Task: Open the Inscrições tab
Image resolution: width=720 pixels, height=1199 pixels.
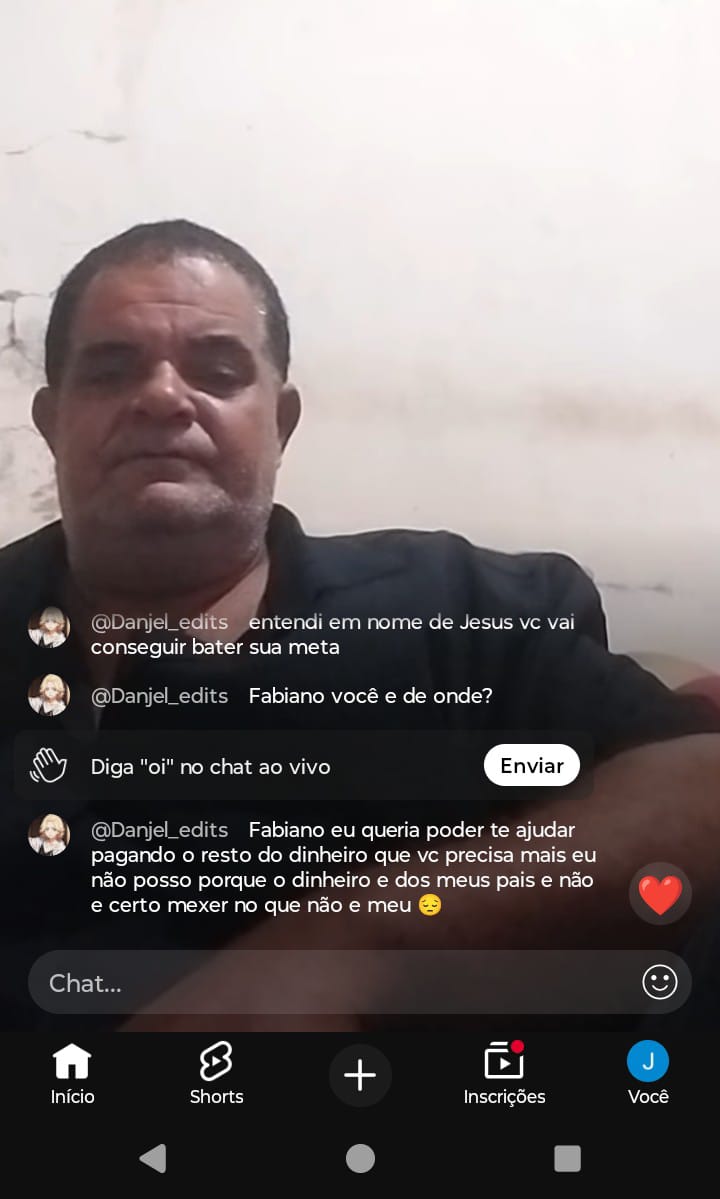Action: pos(504,1074)
